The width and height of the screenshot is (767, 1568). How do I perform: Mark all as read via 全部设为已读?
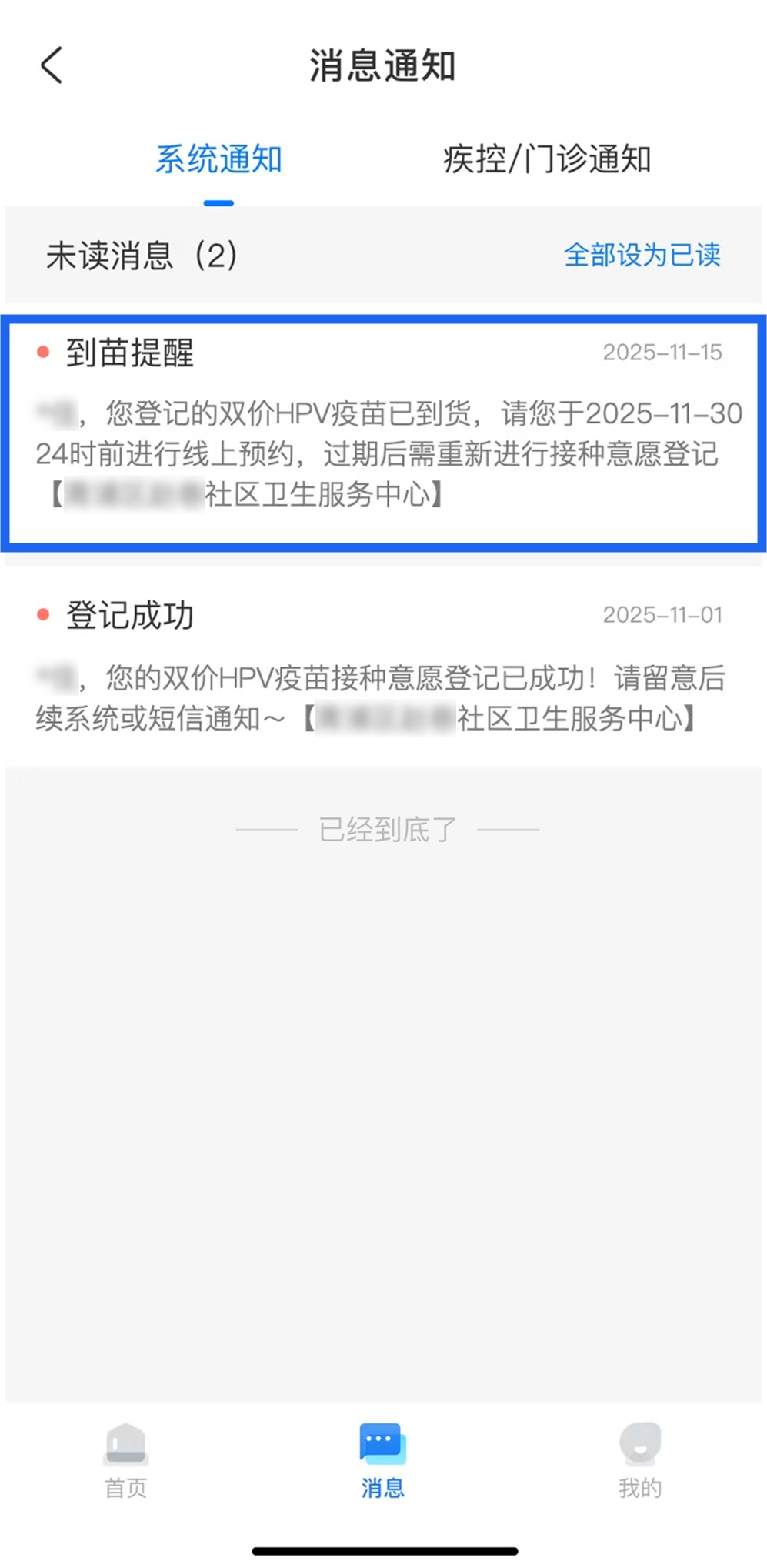(642, 255)
